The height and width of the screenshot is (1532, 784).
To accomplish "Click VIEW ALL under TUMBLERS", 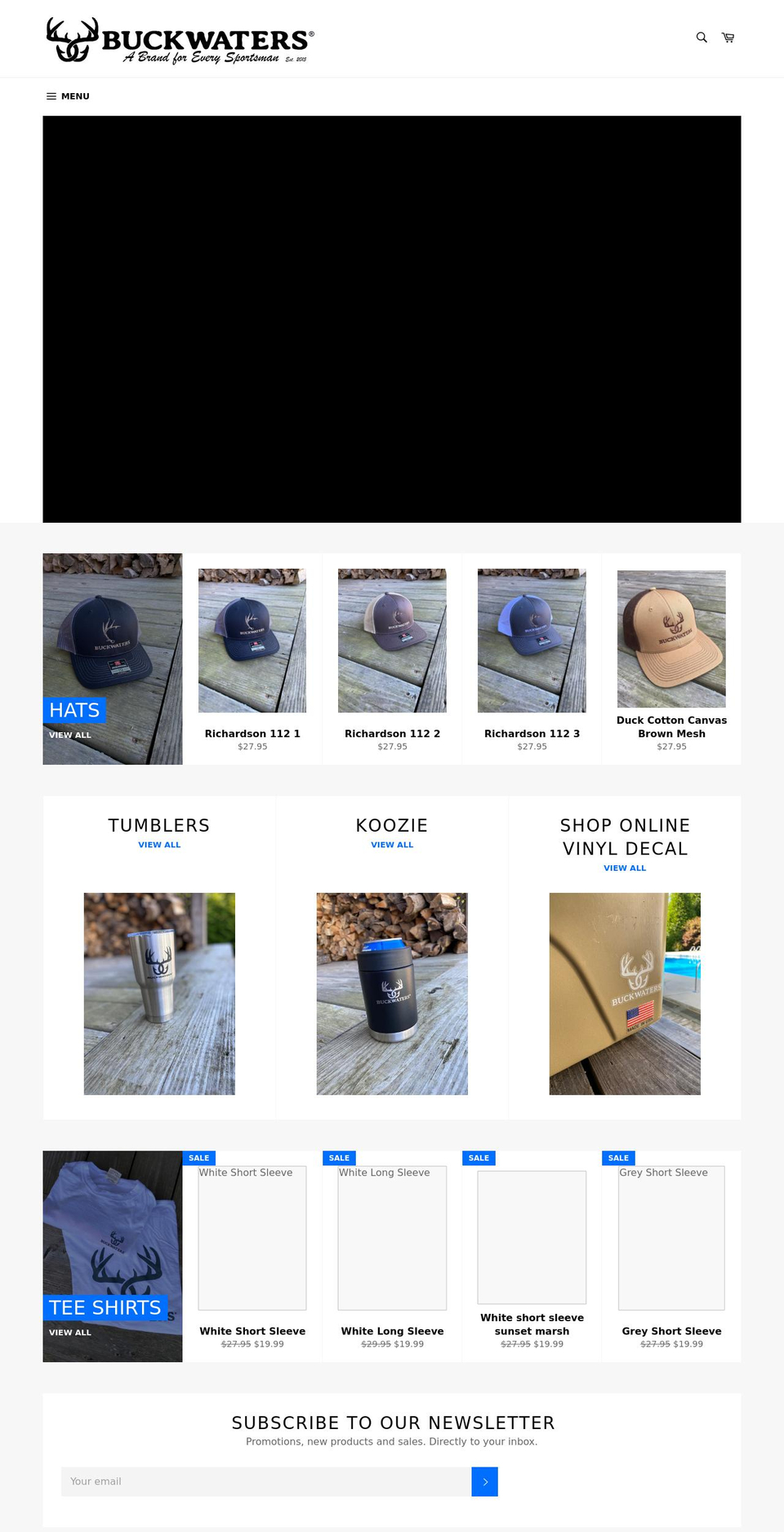I will pos(158,845).
